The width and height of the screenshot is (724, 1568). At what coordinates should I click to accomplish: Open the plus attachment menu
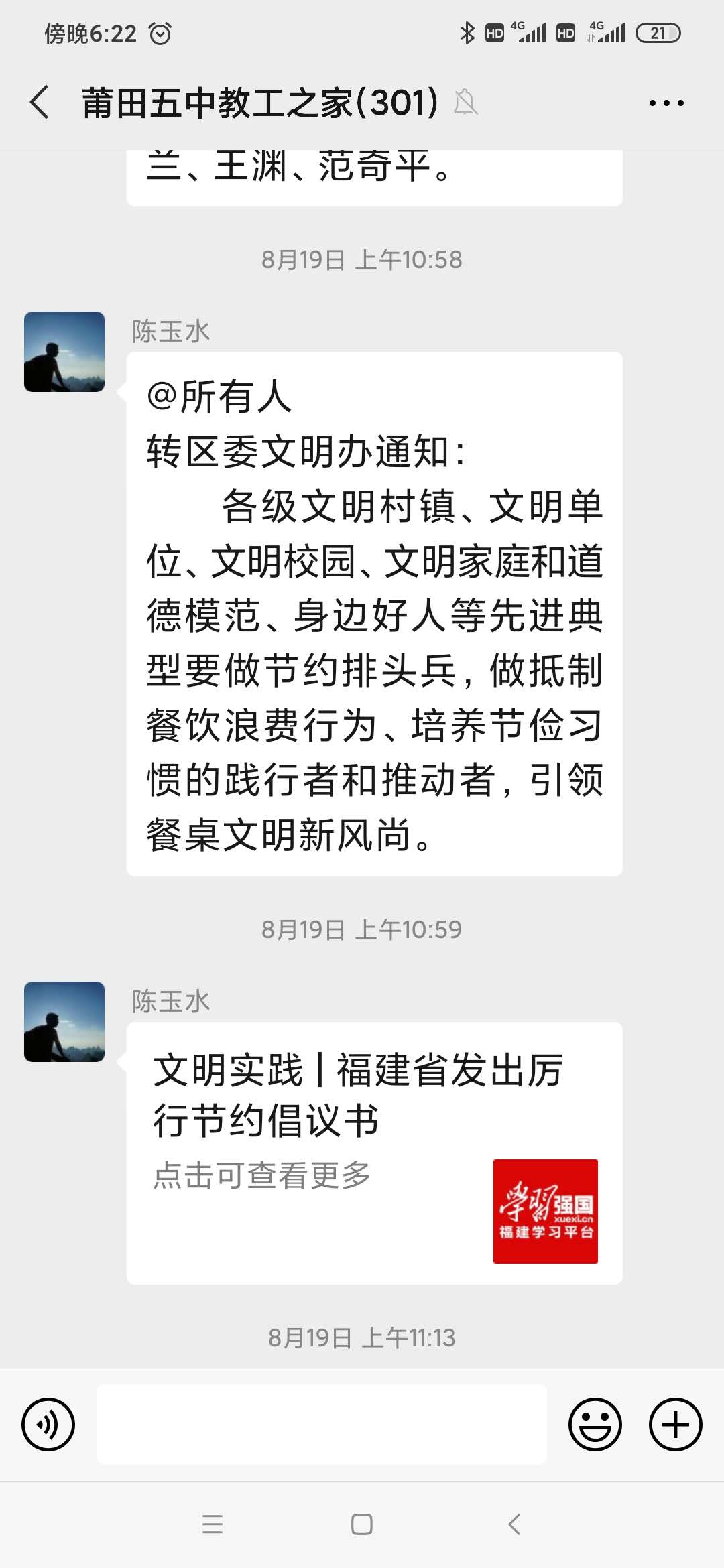point(675,1424)
